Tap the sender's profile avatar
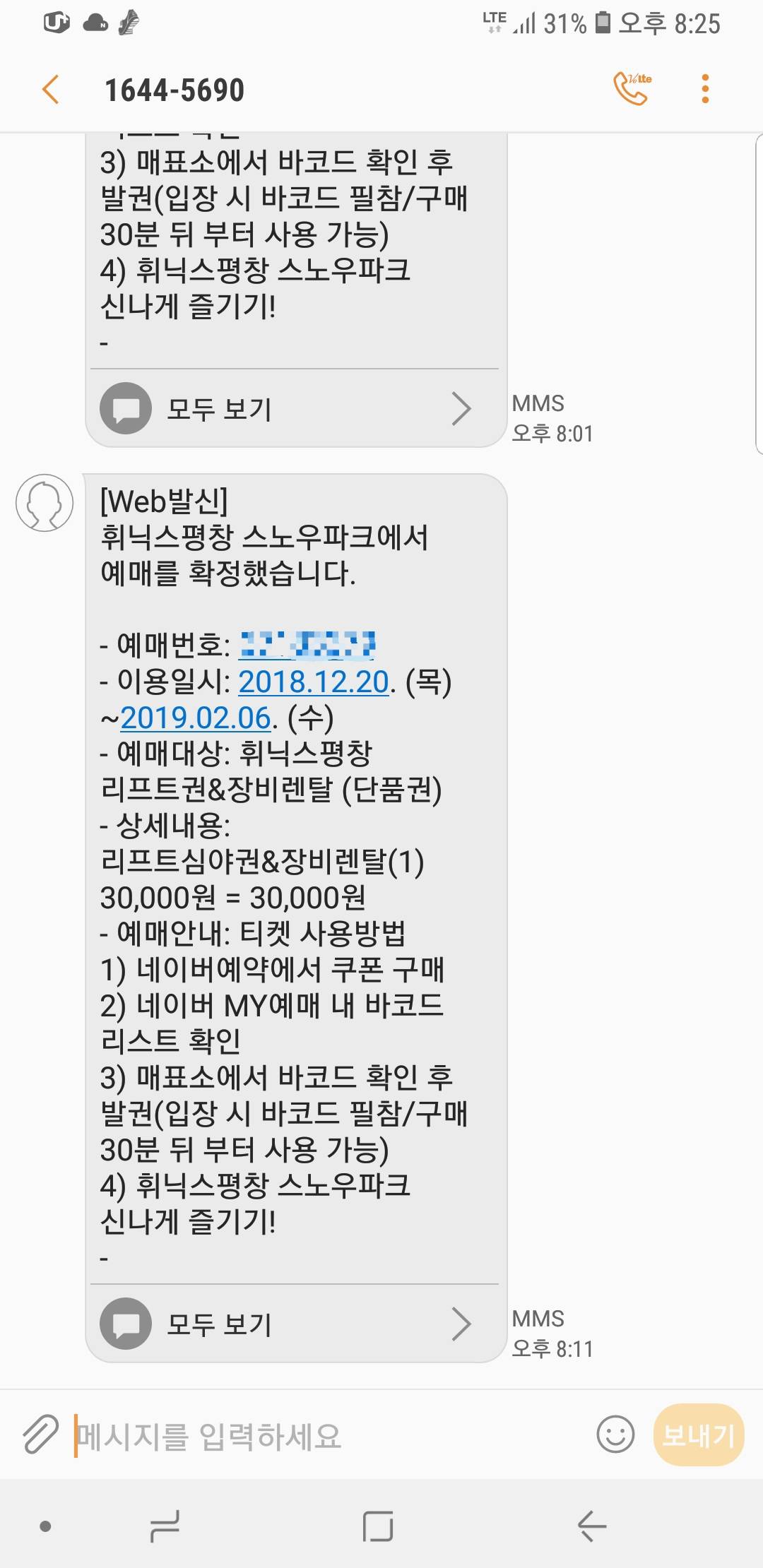The height and width of the screenshot is (1568, 763). click(x=45, y=502)
